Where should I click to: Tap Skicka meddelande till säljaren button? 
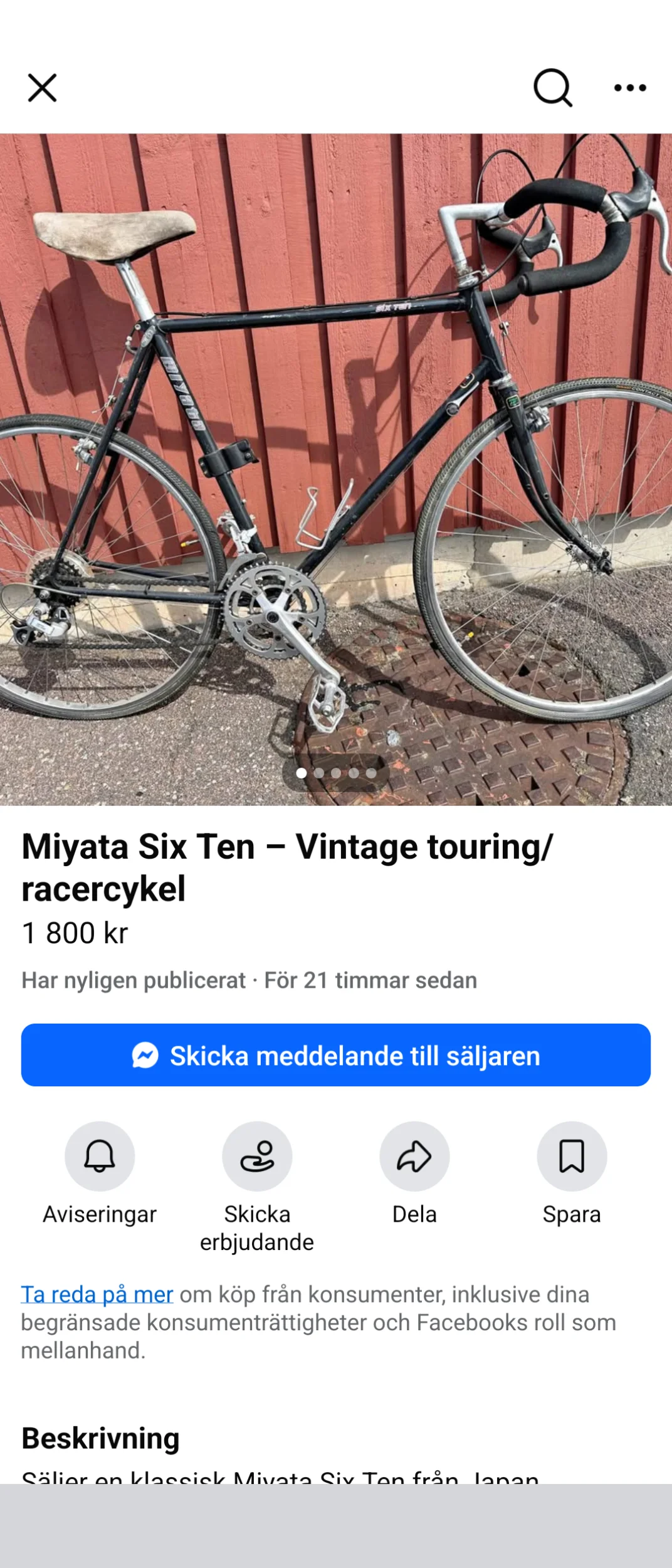(336, 1055)
